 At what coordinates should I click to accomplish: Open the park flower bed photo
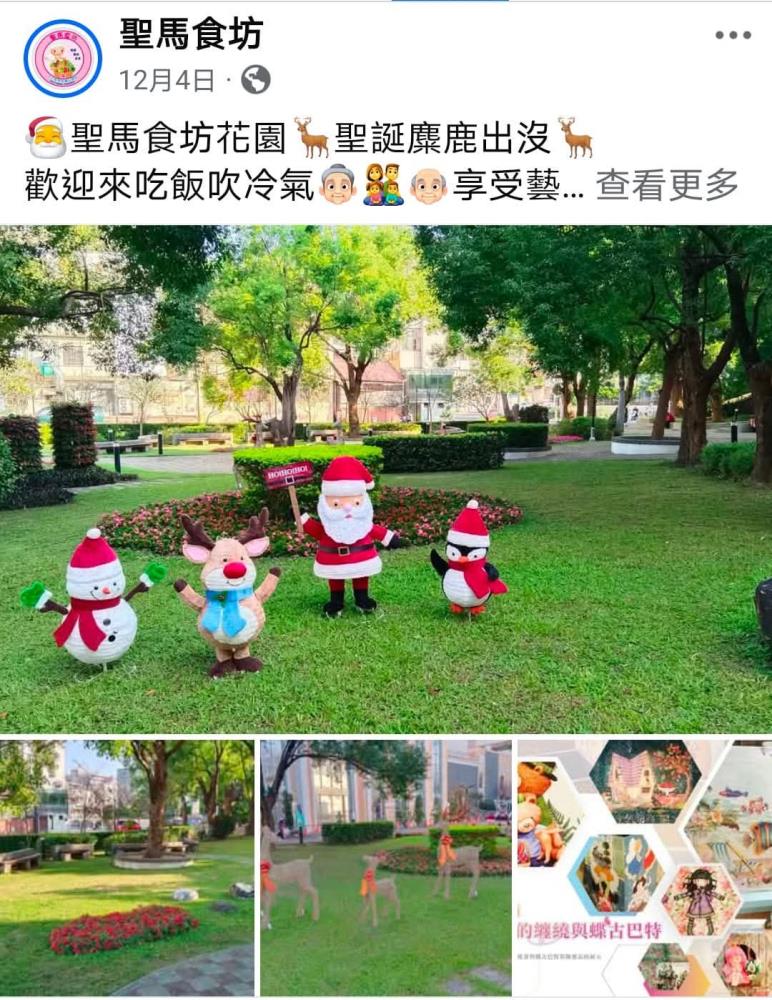coord(127,867)
